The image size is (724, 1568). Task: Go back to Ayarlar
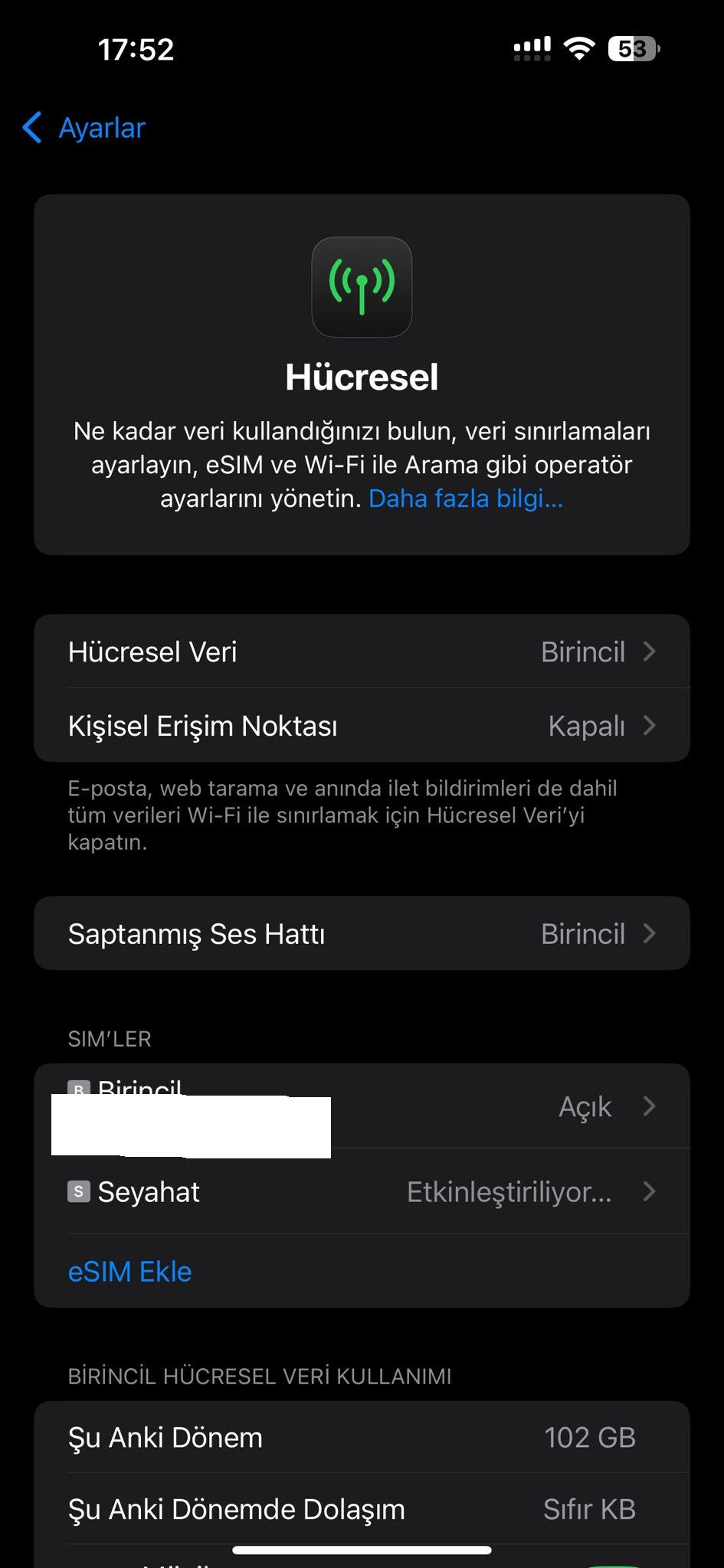click(x=84, y=128)
